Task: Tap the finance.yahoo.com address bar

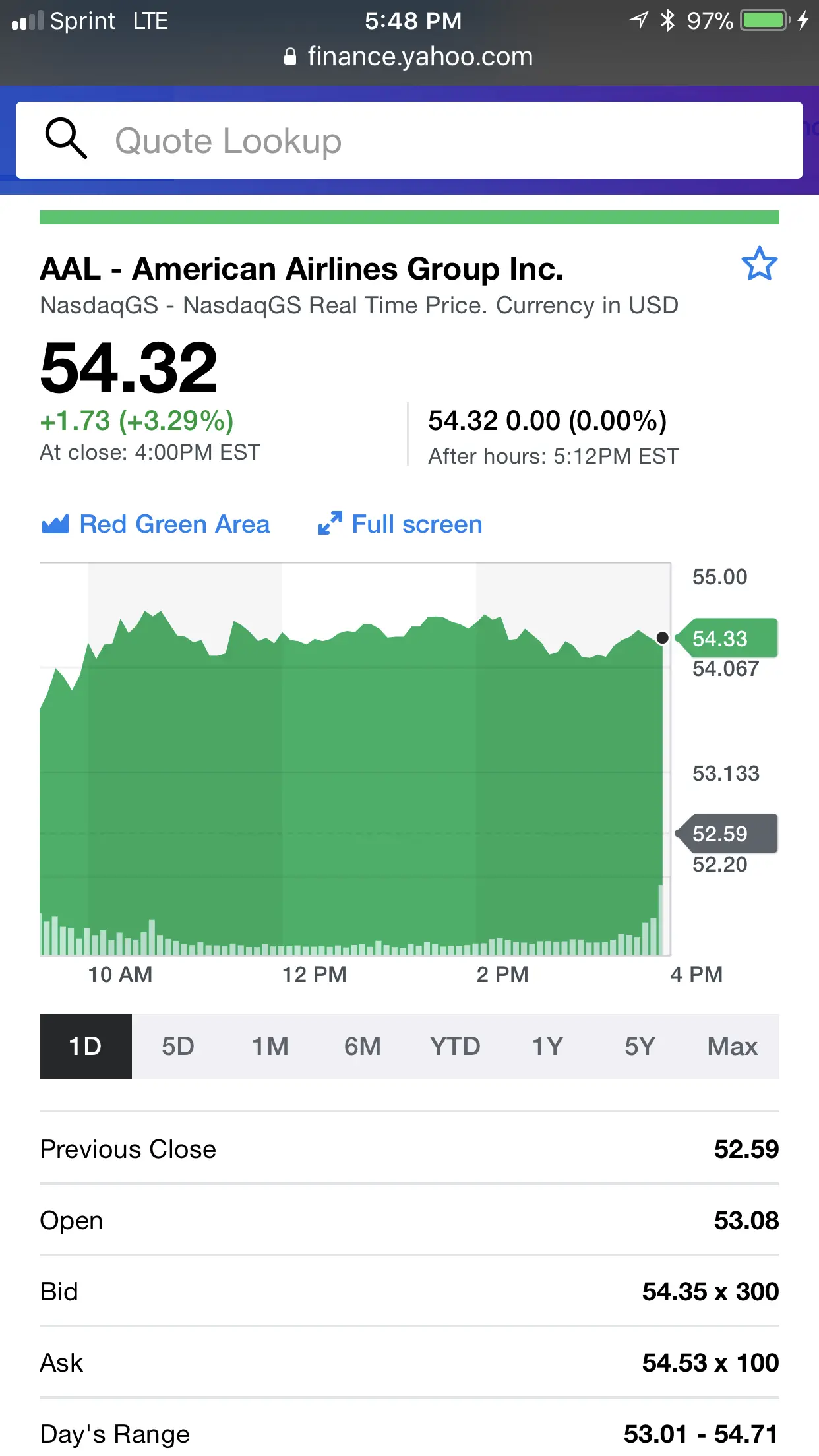Action: click(x=409, y=57)
